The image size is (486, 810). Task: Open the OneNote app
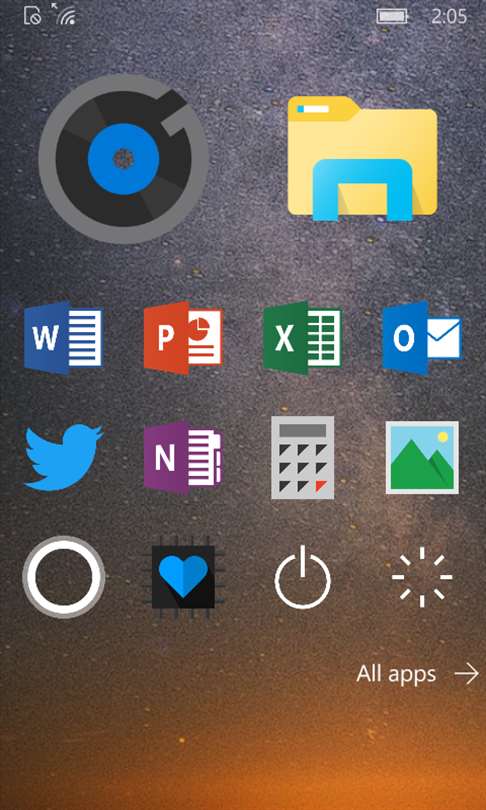pyautogui.click(x=183, y=458)
